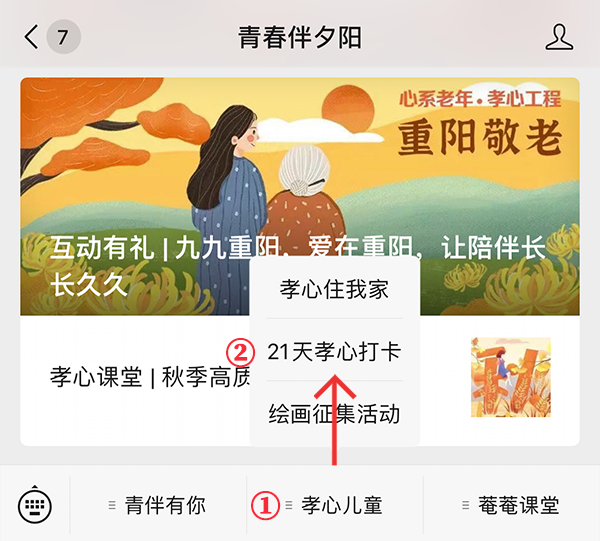Select 21天孝心打卡 menu item

click(334, 351)
